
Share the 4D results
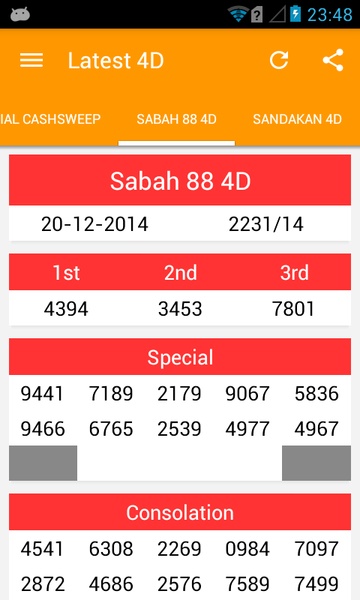pos(333,60)
